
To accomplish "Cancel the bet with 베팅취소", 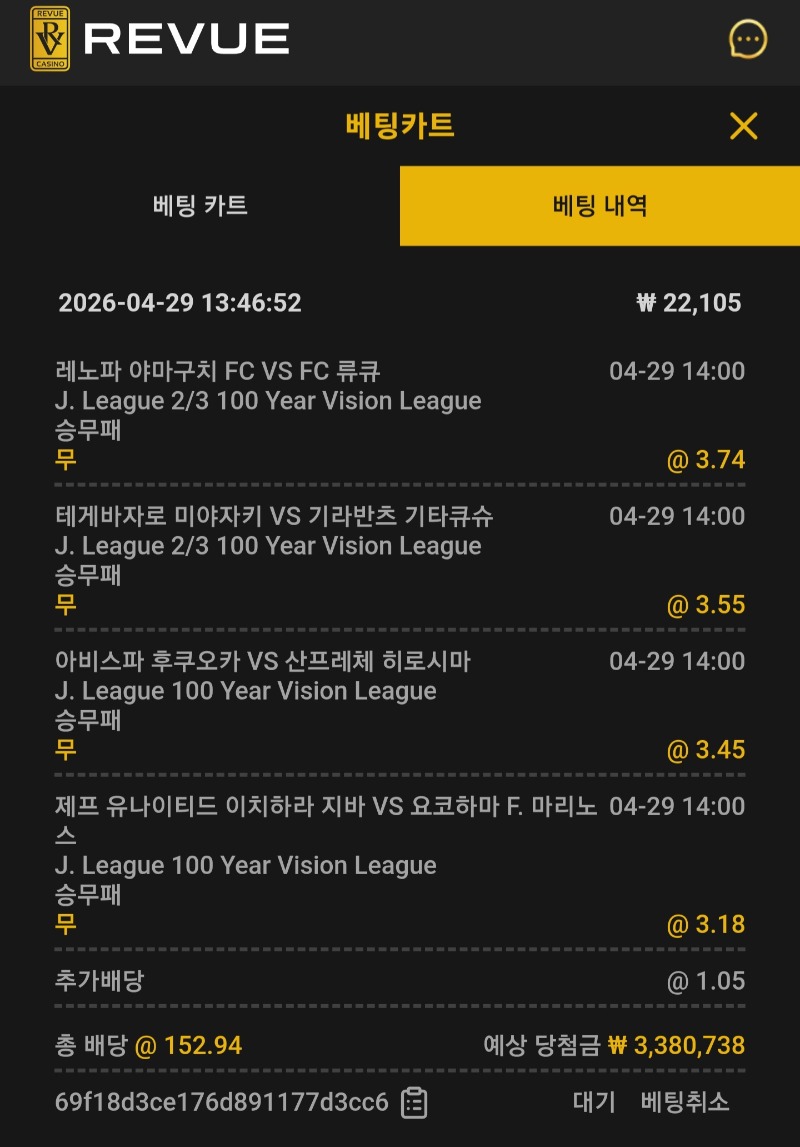I will (685, 1102).
